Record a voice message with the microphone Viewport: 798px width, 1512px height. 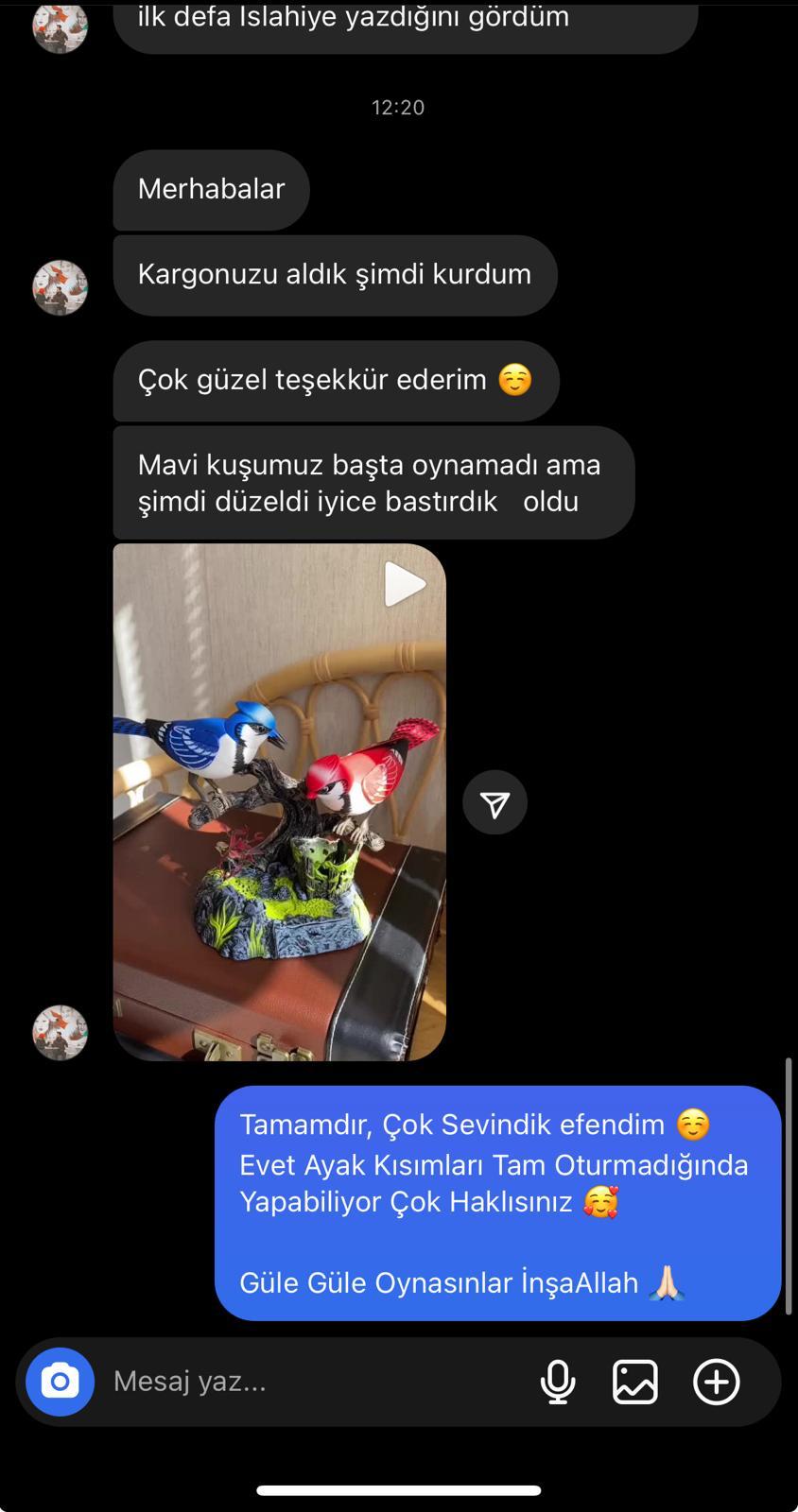tap(558, 1382)
